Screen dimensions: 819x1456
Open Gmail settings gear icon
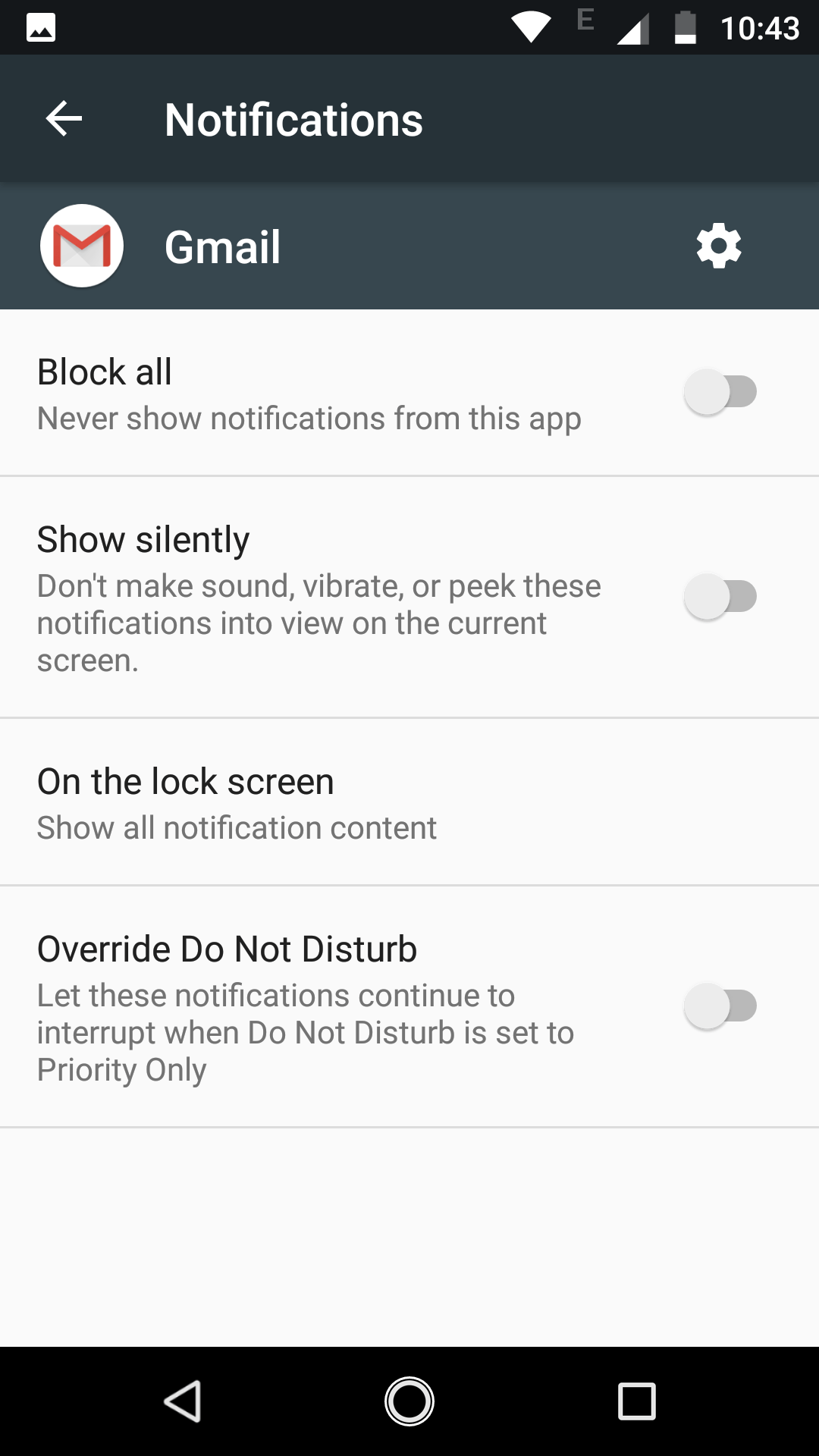point(718,246)
